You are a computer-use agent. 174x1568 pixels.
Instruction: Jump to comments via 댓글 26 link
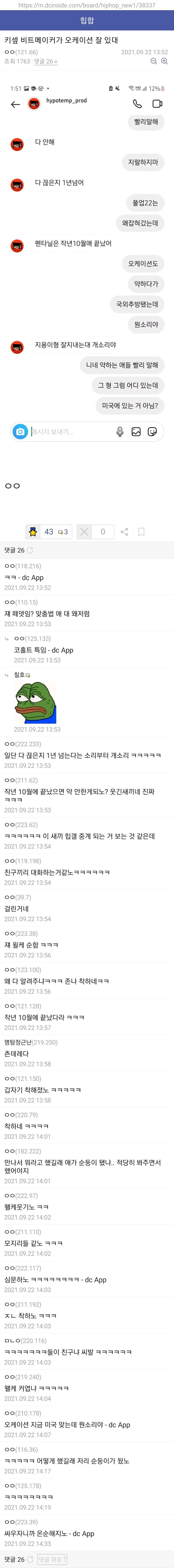pyautogui.click(x=45, y=61)
